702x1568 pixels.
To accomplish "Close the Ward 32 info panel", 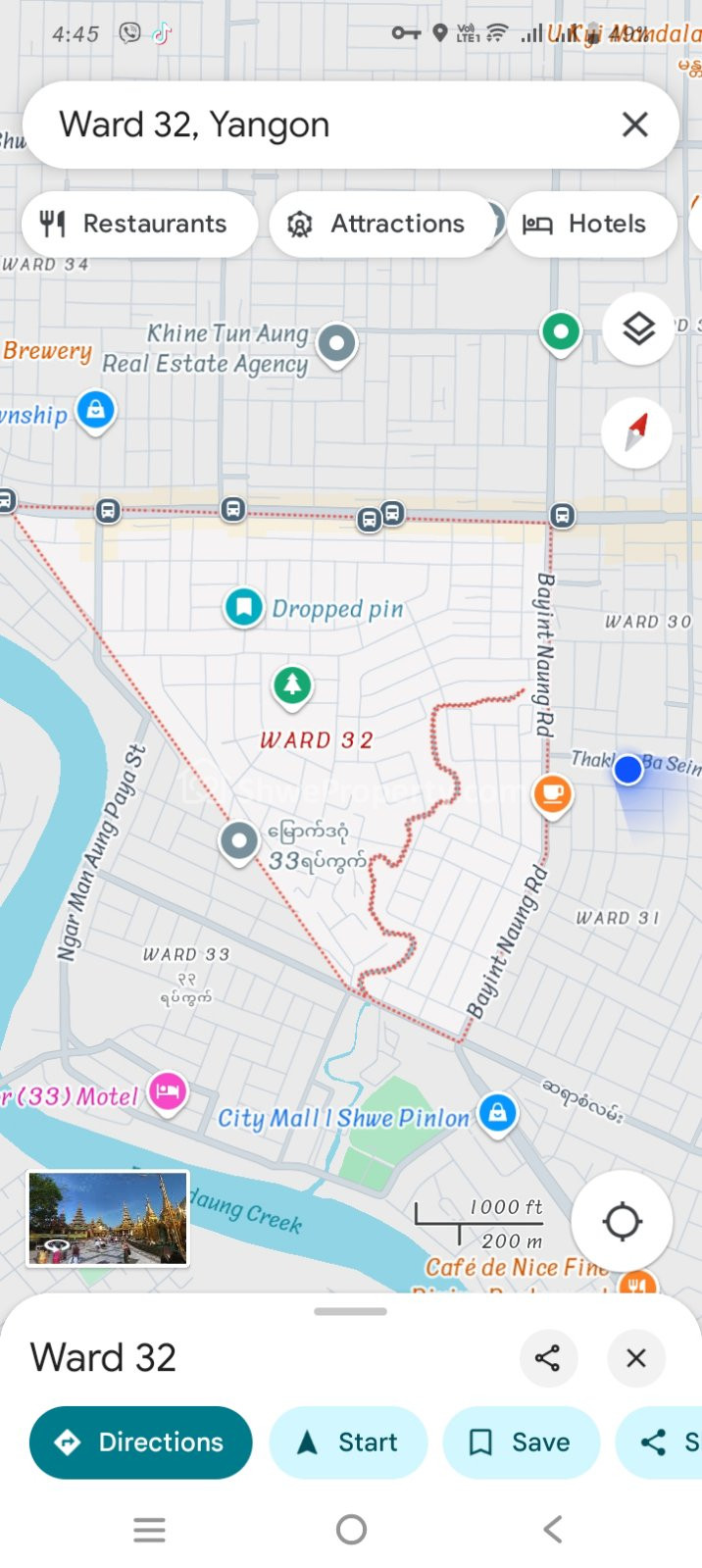I will (636, 1358).
